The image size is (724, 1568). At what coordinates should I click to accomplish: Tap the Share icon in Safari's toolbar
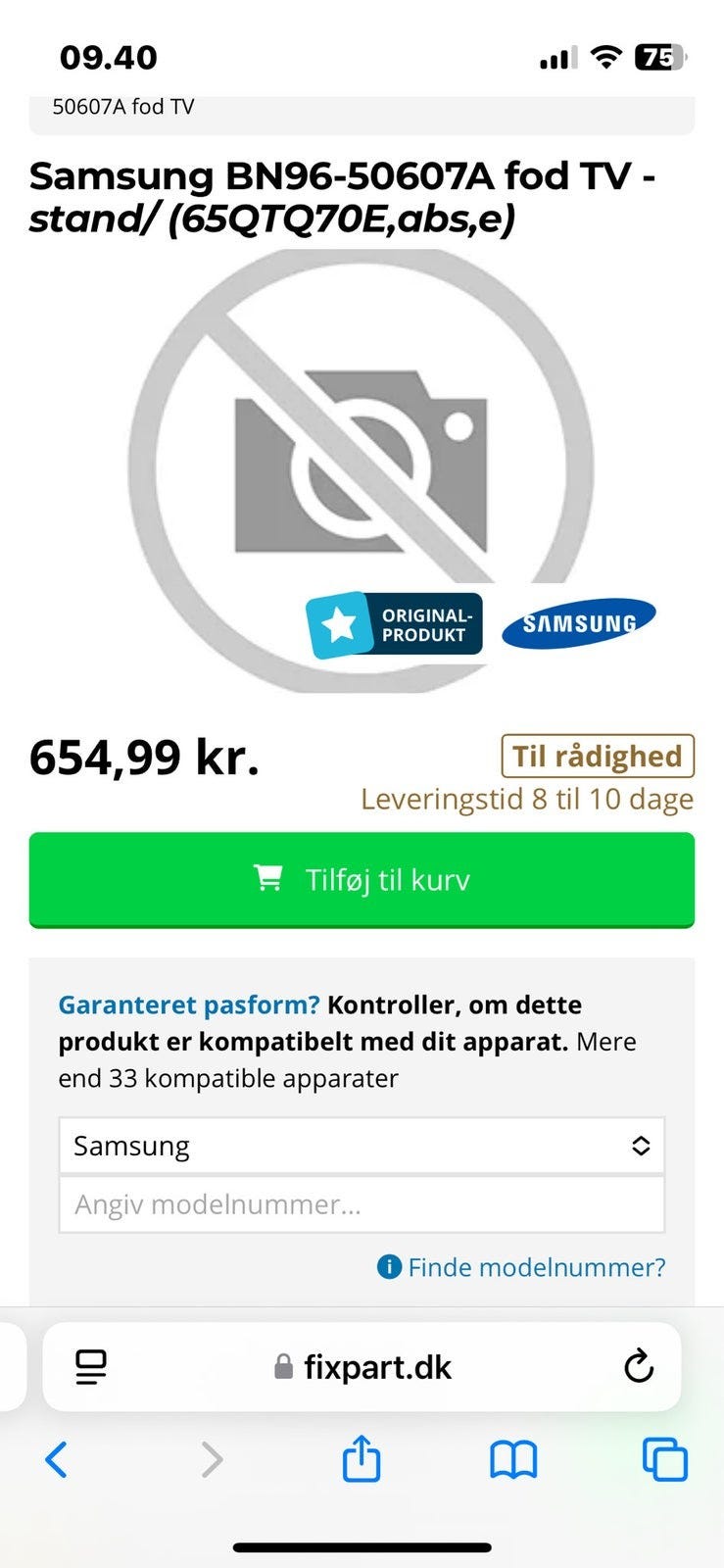point(362,1459)
